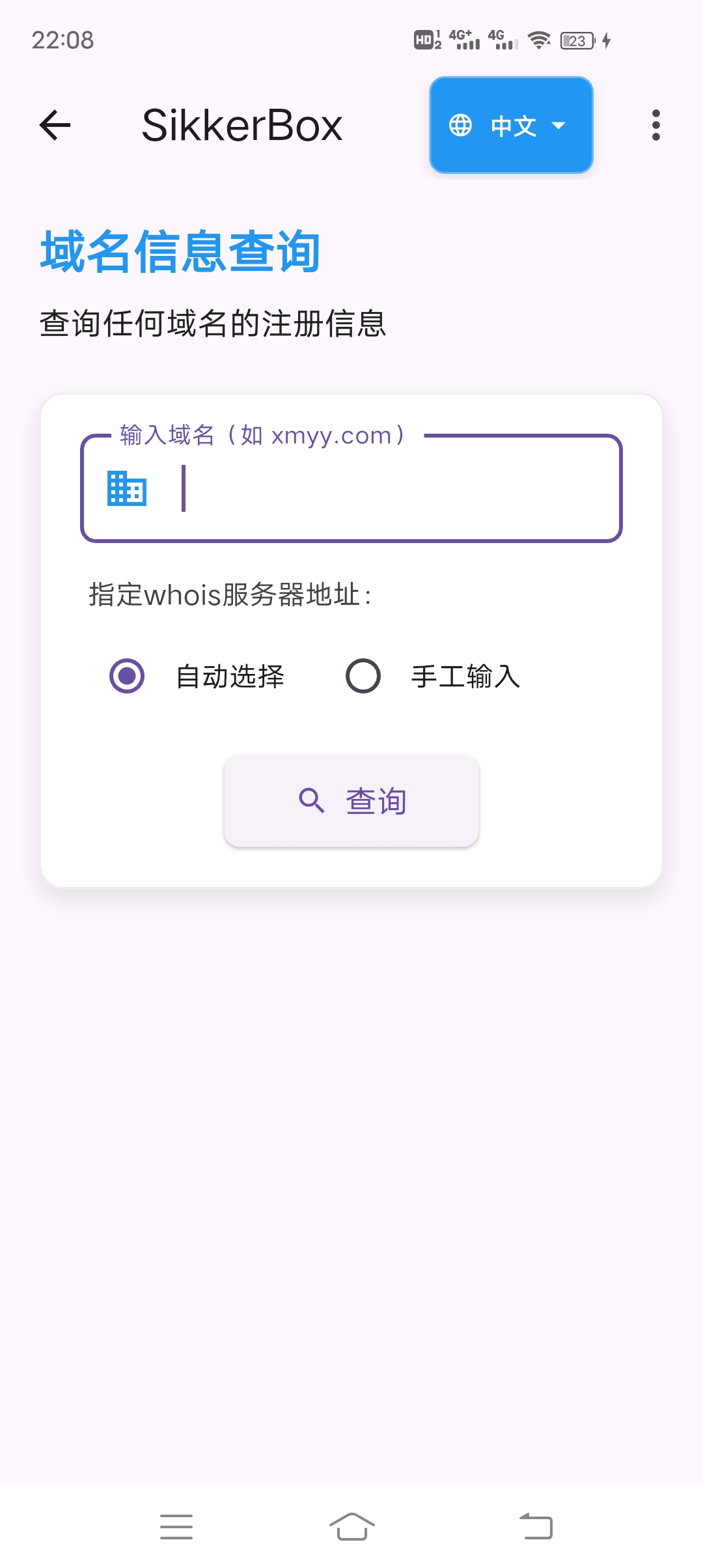Image resolution: width=703 pixels, height=1568 pixels.
Task: Tap the Wi-Fi icon in the status bar
Action: tap(538, 40)
